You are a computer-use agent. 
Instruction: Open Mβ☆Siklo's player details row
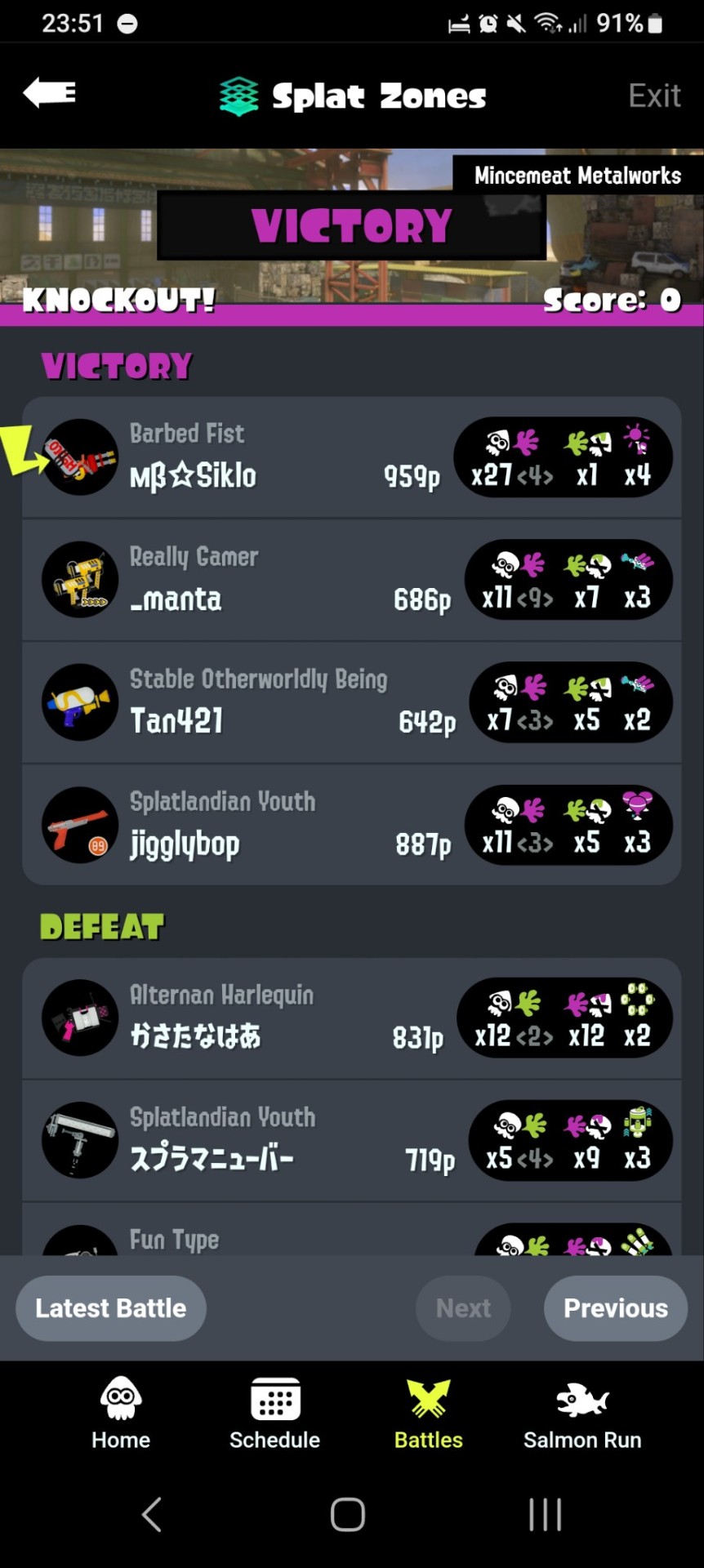pos(245,457)
